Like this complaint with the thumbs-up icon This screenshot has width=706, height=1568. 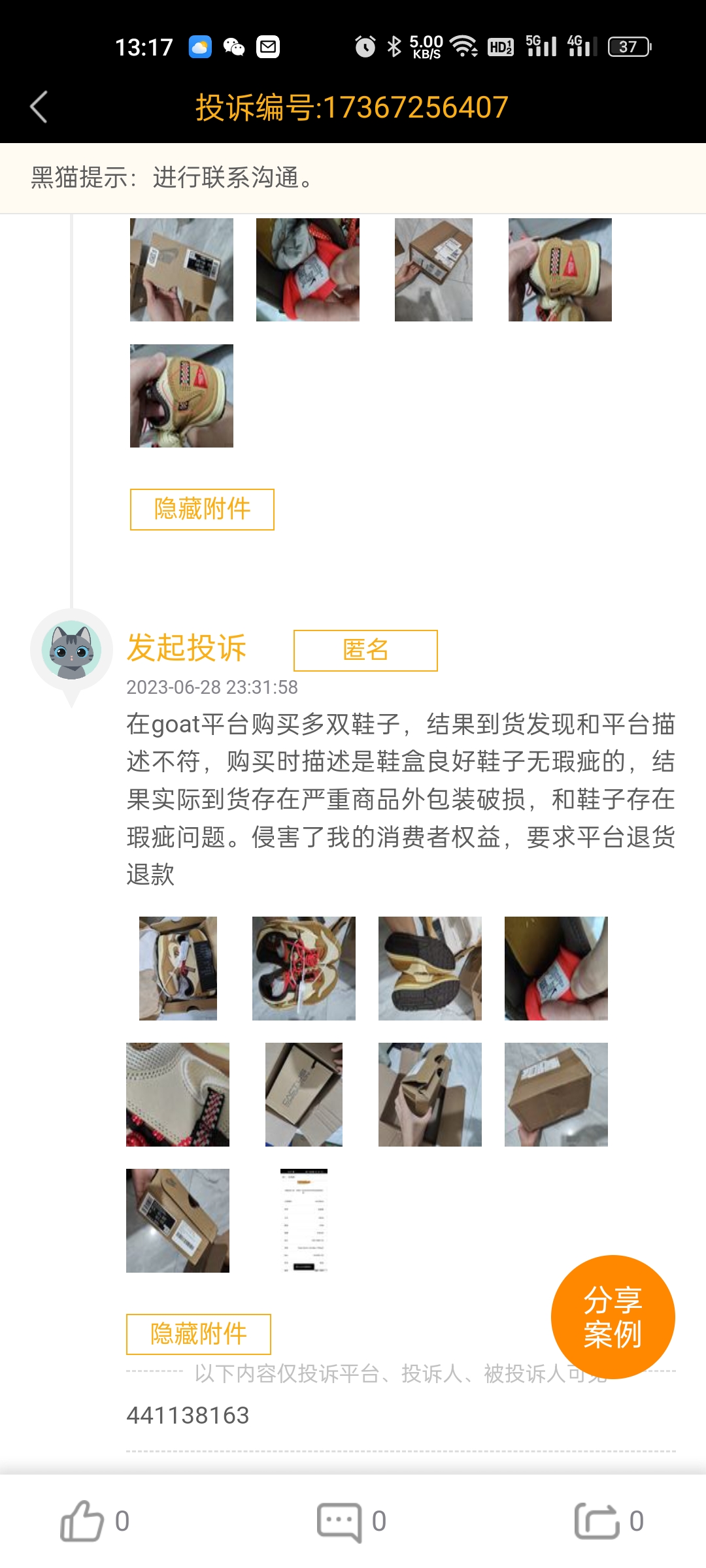tap(82, 1521)
